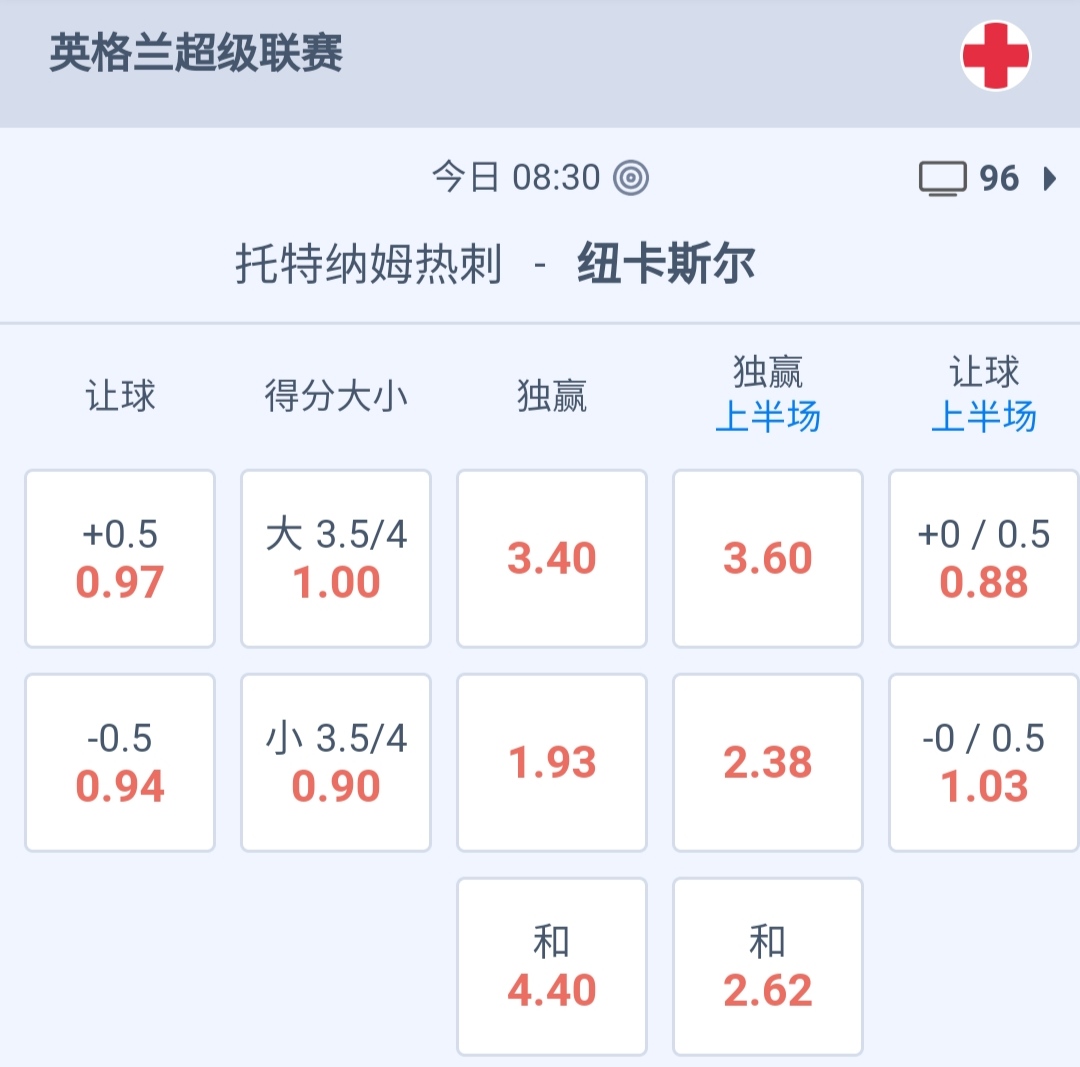Choose first-half handicap +0 / 0.5 at 0.88
Image resolution: width=1080 pixels, height=1067 pixels.
pyautogui.click(x=984, y=559)
